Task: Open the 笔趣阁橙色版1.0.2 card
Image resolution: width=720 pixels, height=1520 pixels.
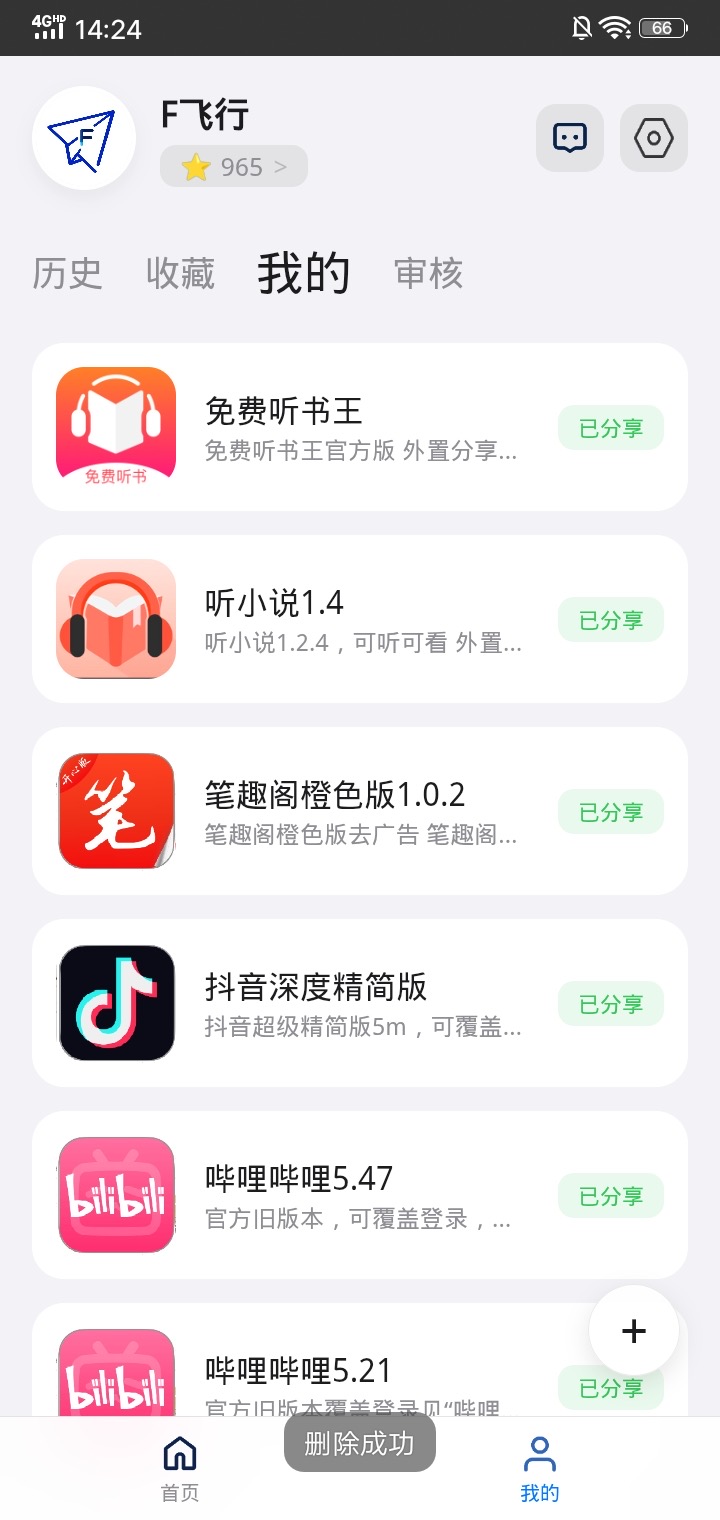Action: 360,811
